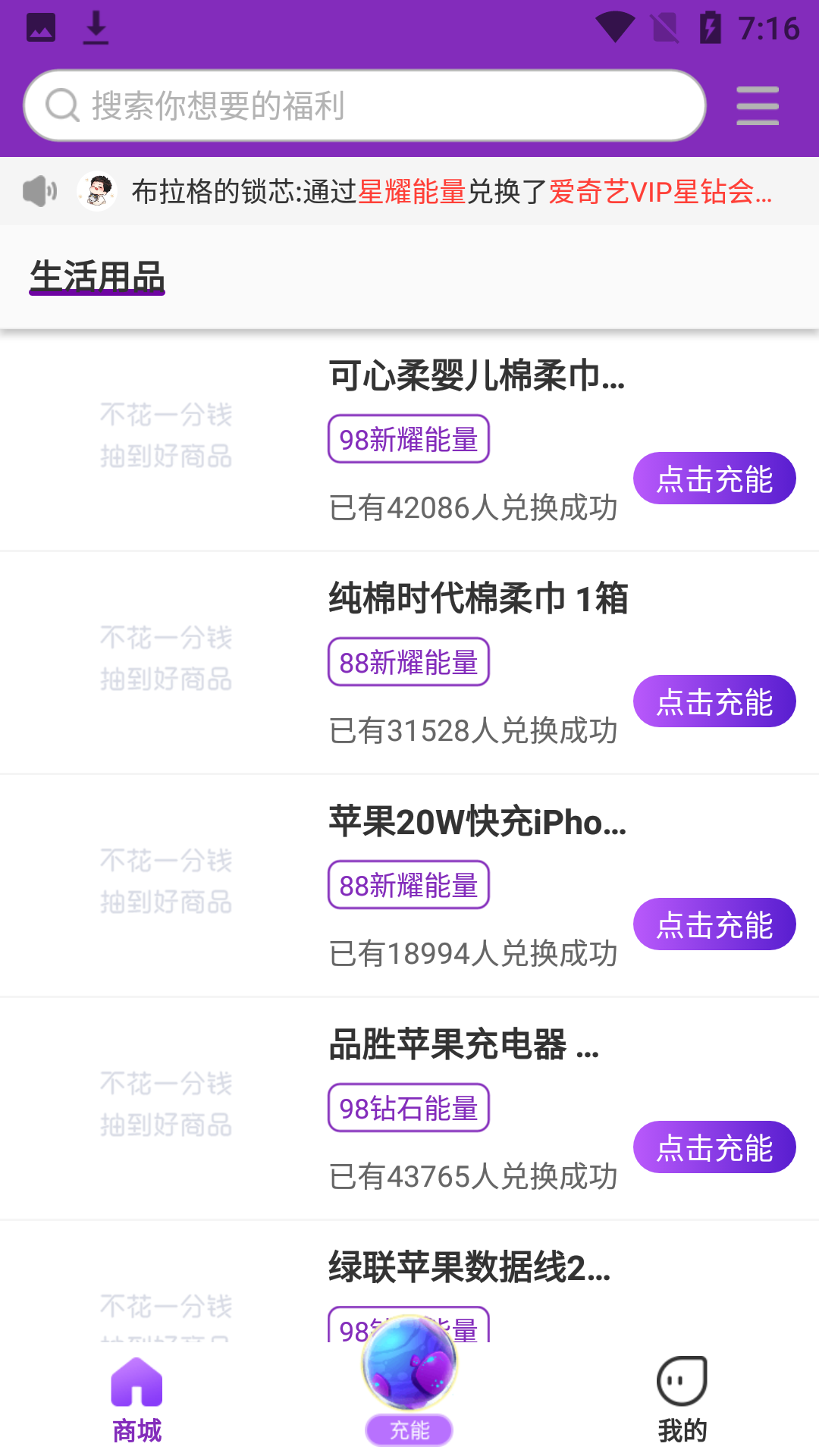Tap the user avatar in announcement banner
819x1456 pixels.
97,191
